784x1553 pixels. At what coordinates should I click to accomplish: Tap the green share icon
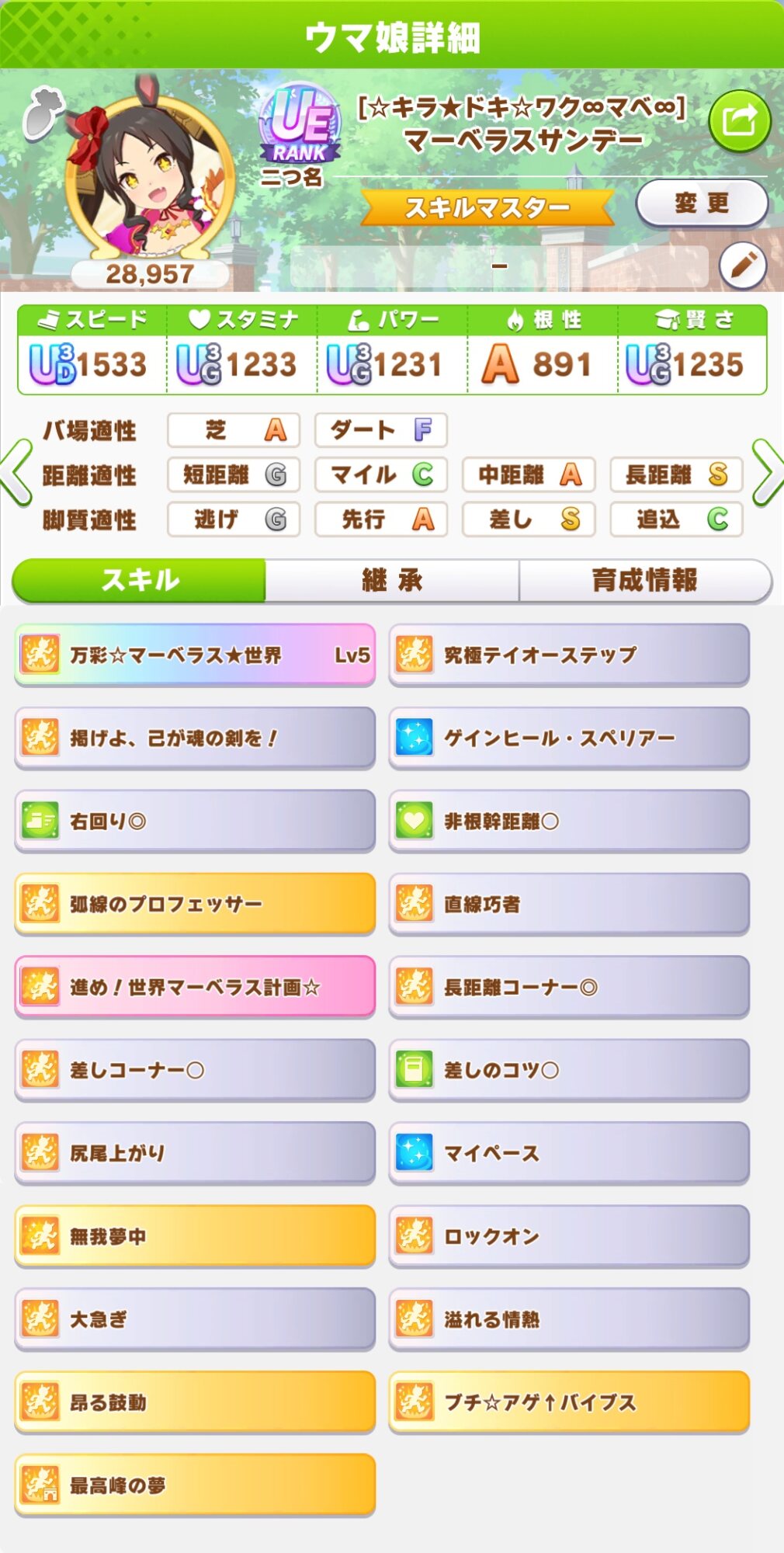(x=739, y=121)
